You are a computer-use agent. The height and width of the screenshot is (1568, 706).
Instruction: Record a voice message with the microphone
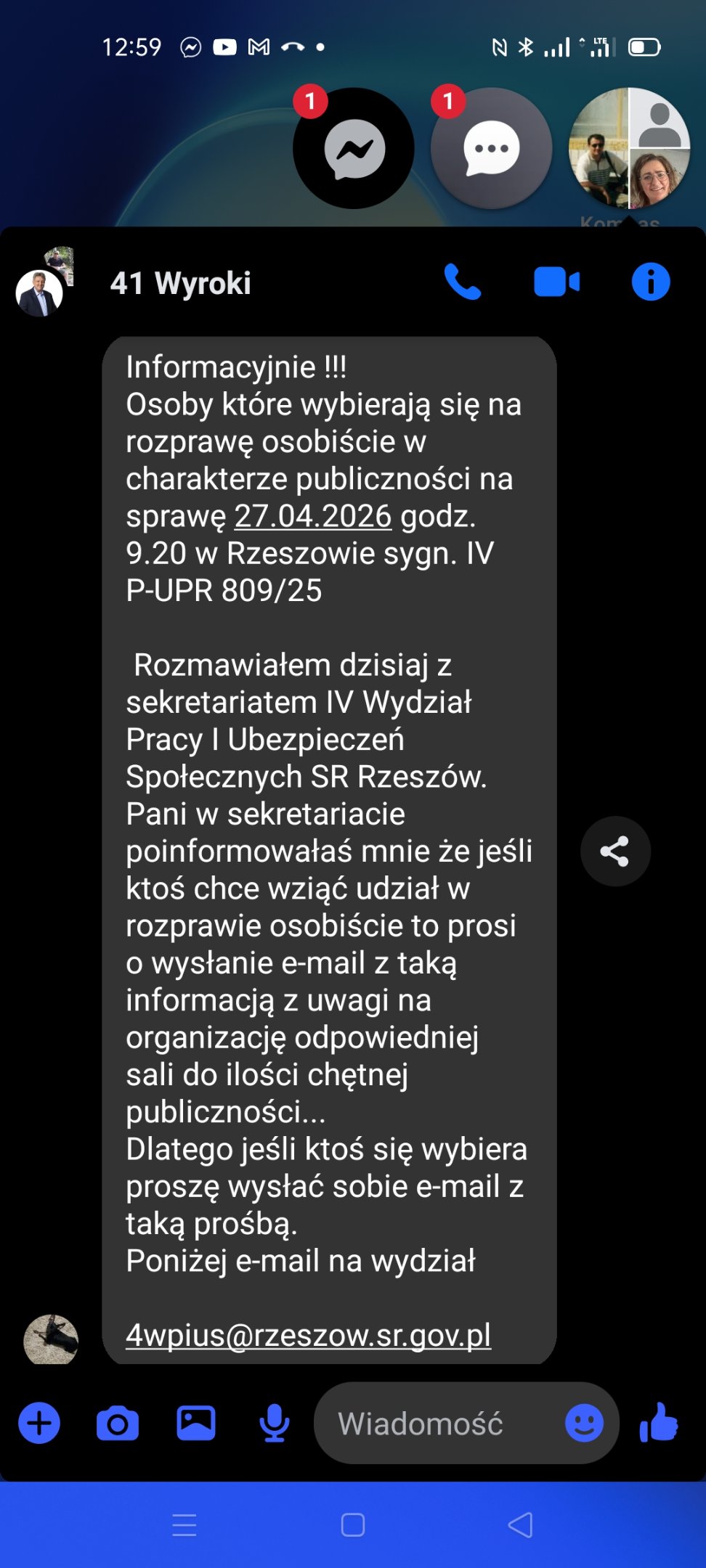[274, 1423]
